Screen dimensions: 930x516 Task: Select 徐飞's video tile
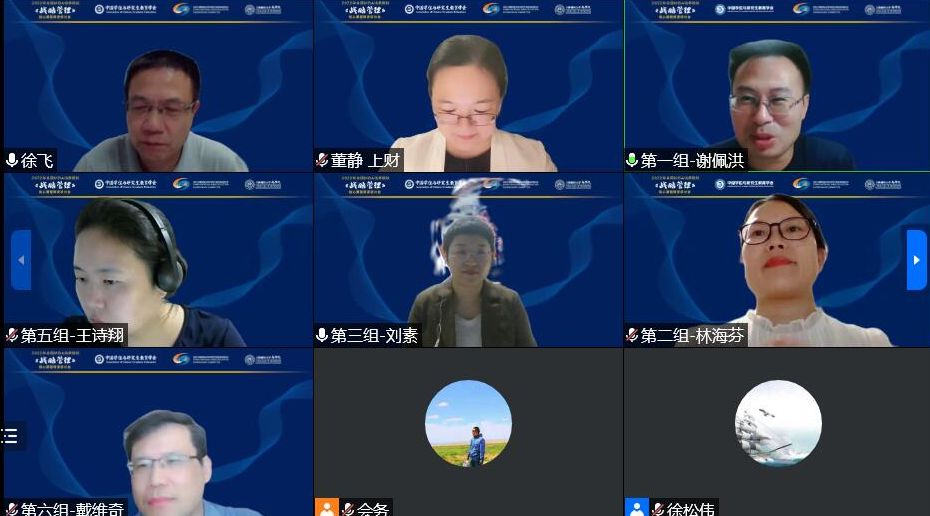(158, 86)
